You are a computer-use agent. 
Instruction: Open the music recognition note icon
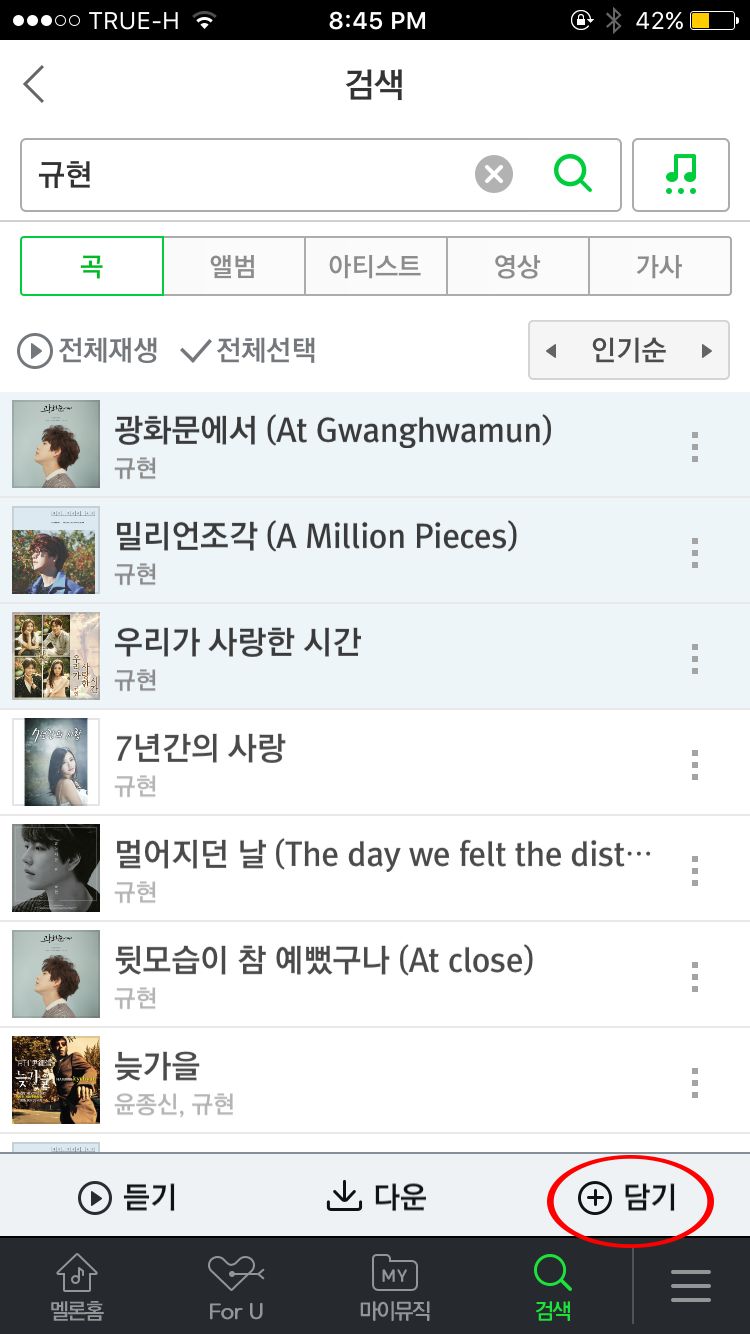681,174
